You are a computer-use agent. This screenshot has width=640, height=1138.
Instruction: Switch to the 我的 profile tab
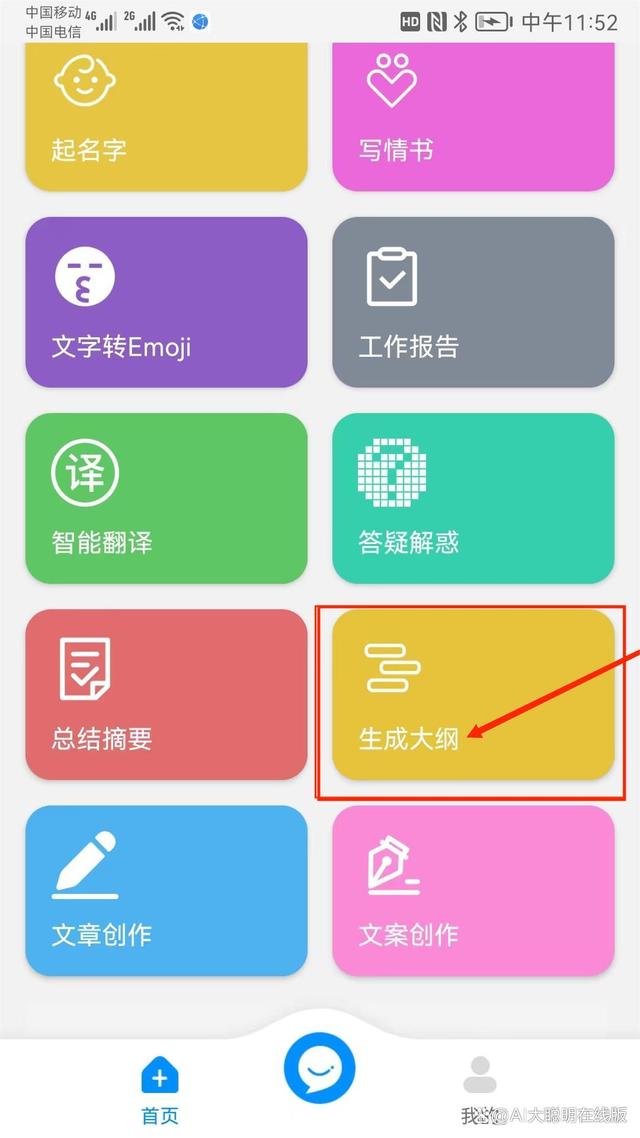[x=480, y=1089]
